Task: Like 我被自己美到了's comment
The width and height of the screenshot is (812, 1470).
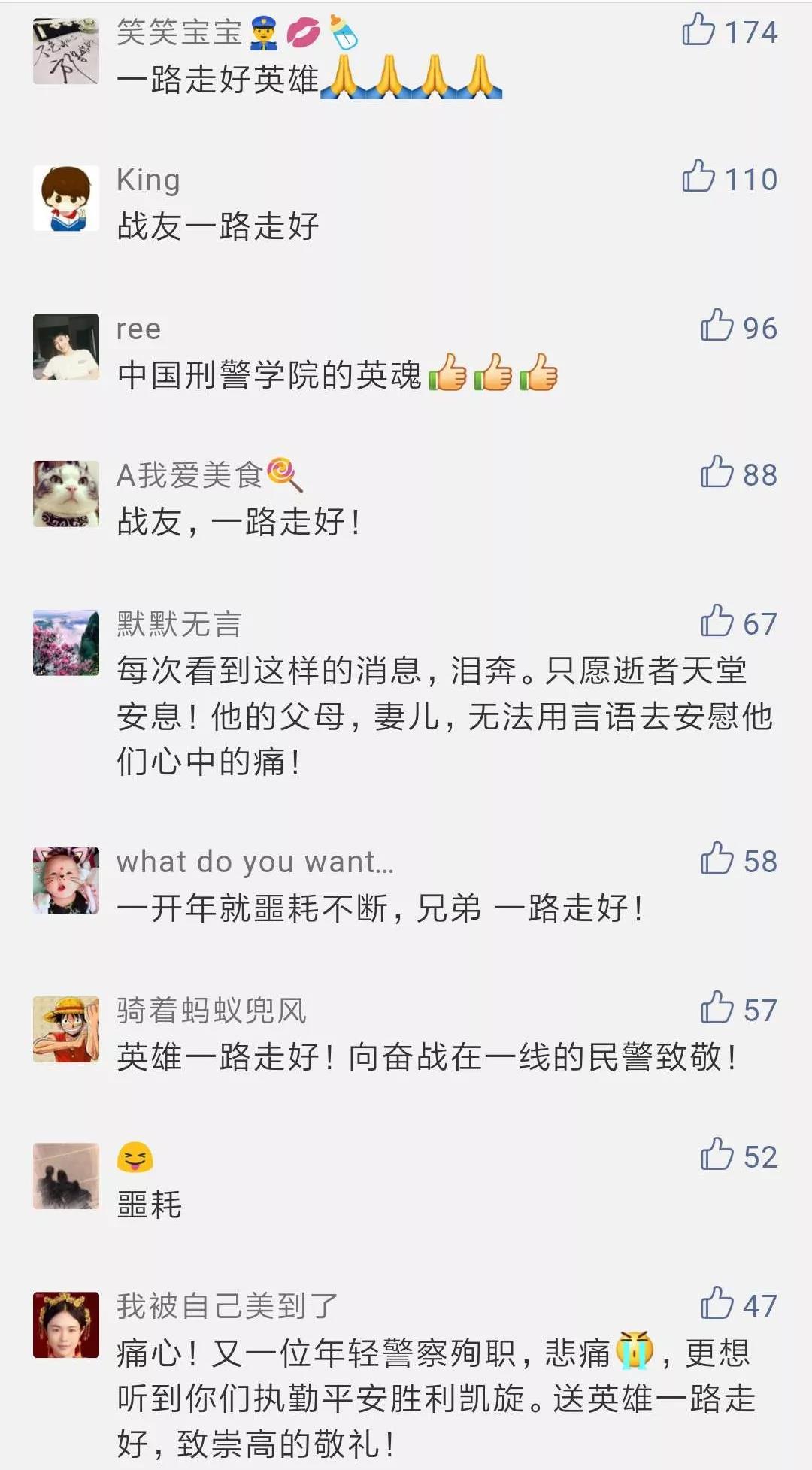Action: (717, 1305)
